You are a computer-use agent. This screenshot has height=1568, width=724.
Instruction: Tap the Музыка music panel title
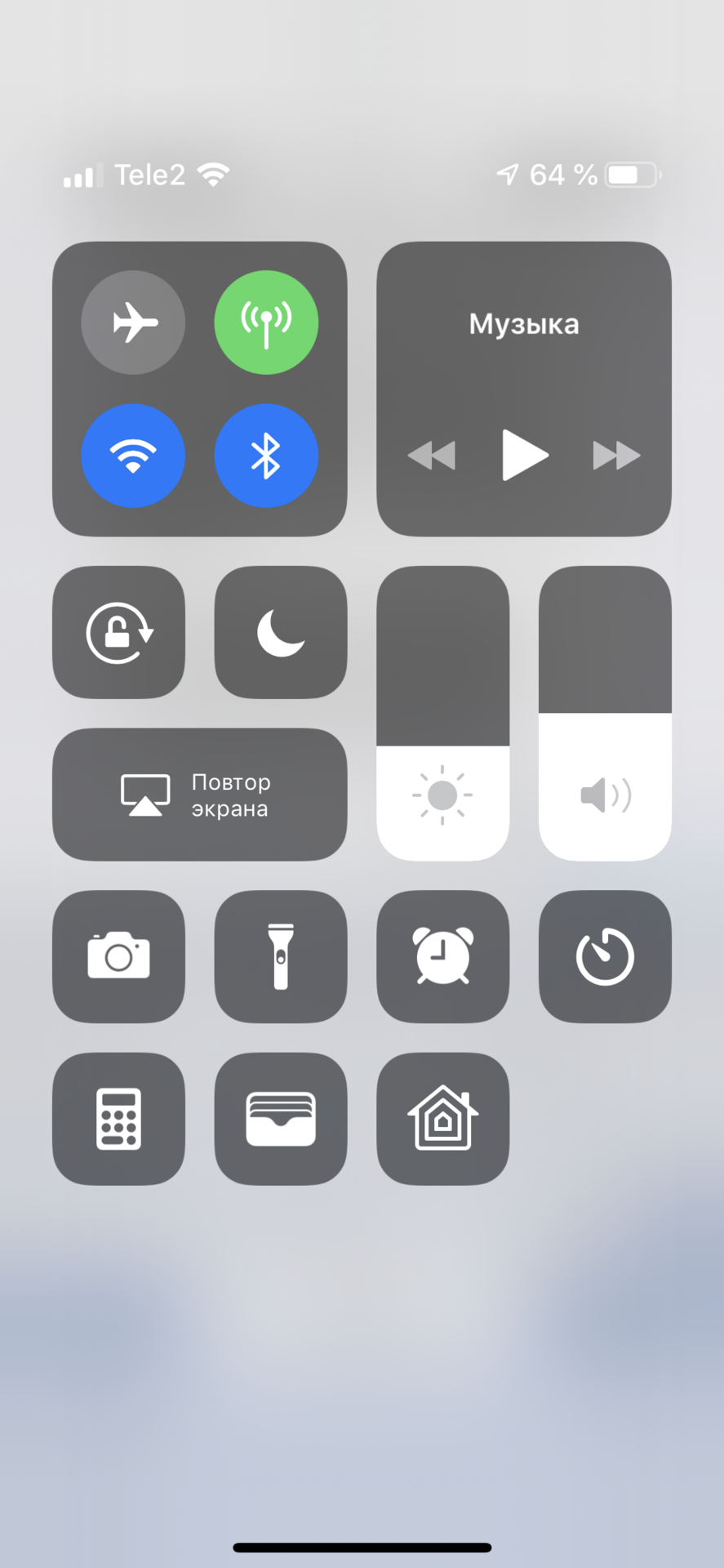(x=523, y=323)
